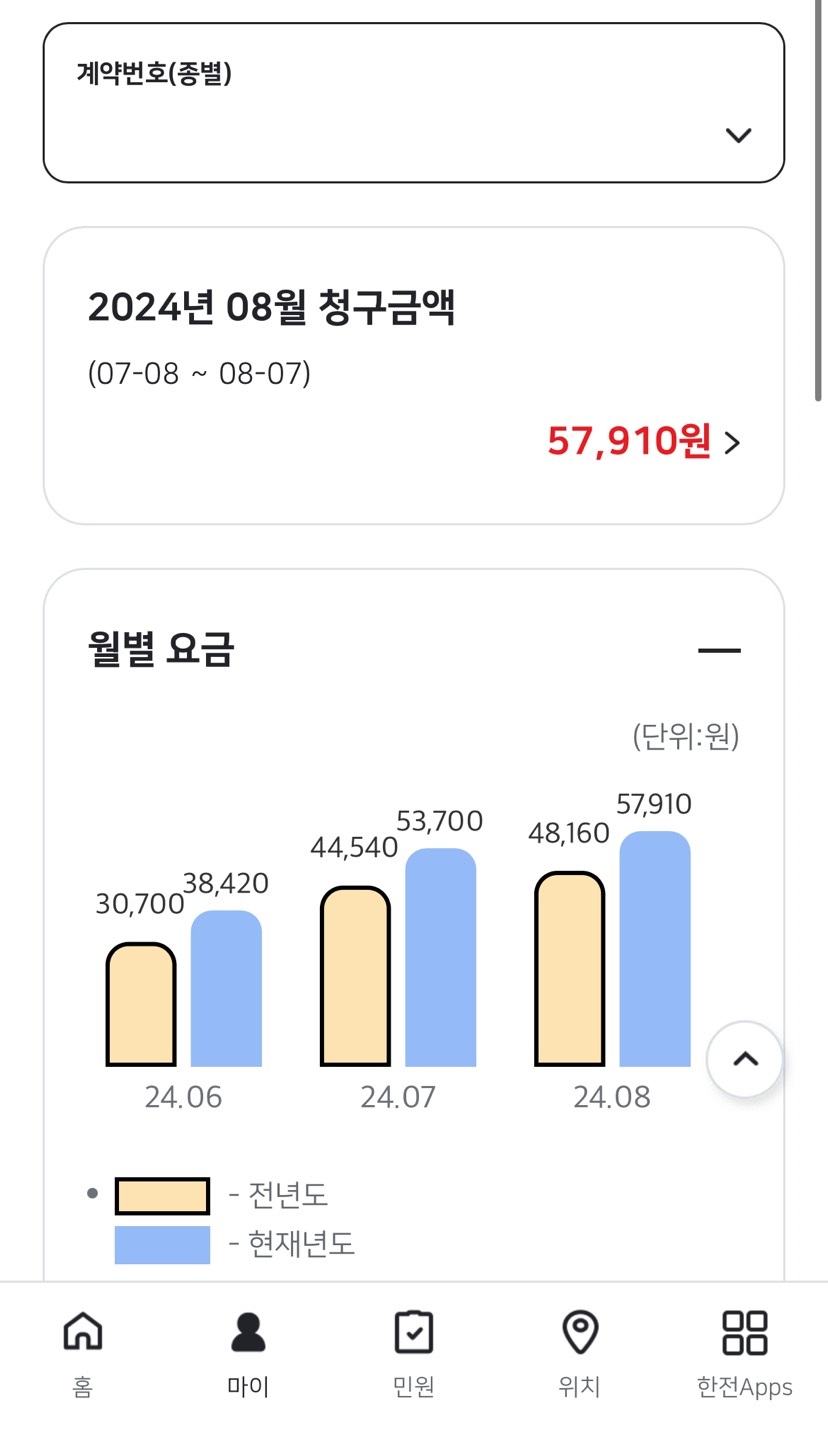Tap the scroll-to-top arrow button
828x1440 pixels.
(x=745, y=1060)
